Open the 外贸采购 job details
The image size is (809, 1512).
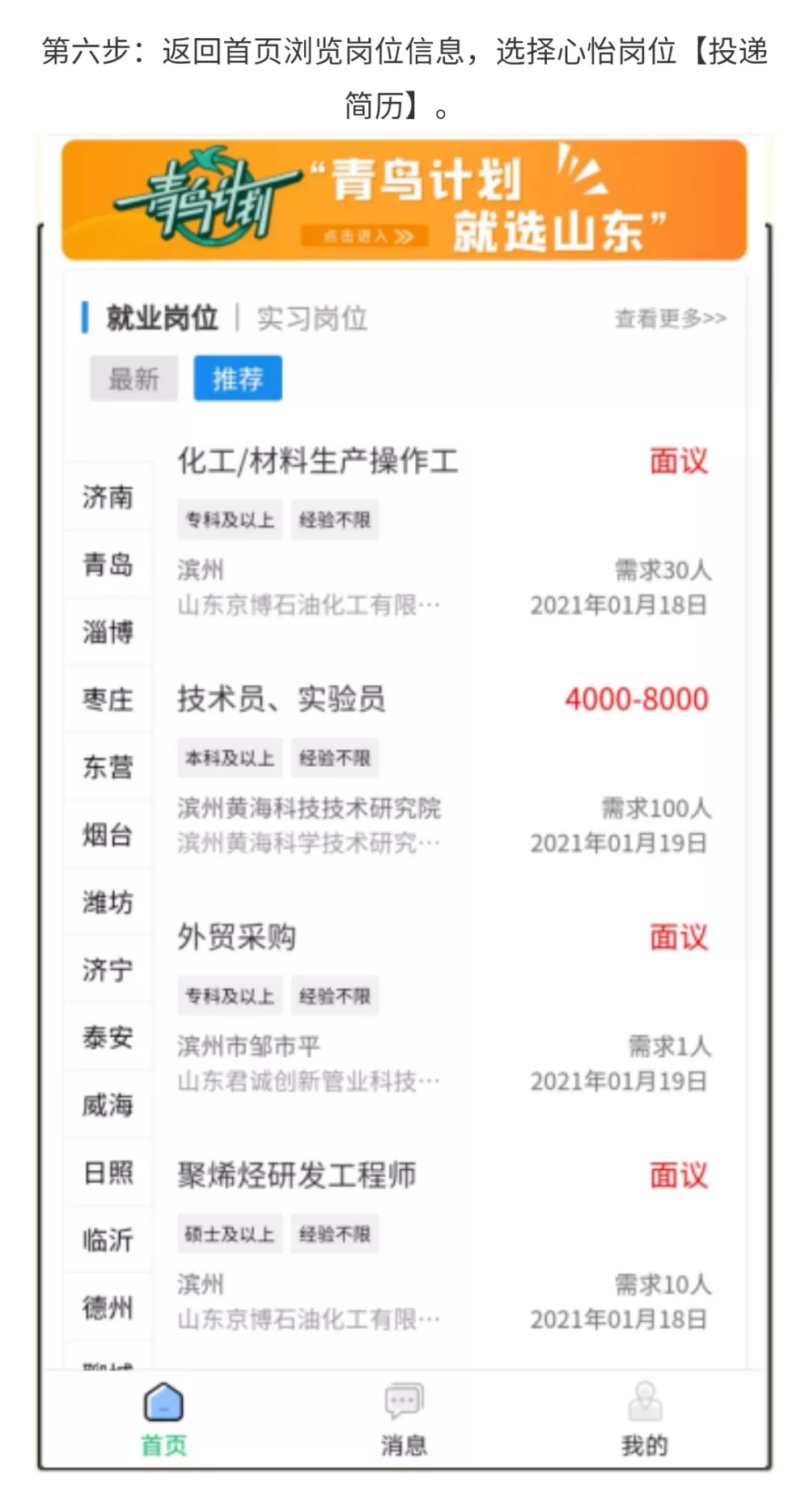236,938
